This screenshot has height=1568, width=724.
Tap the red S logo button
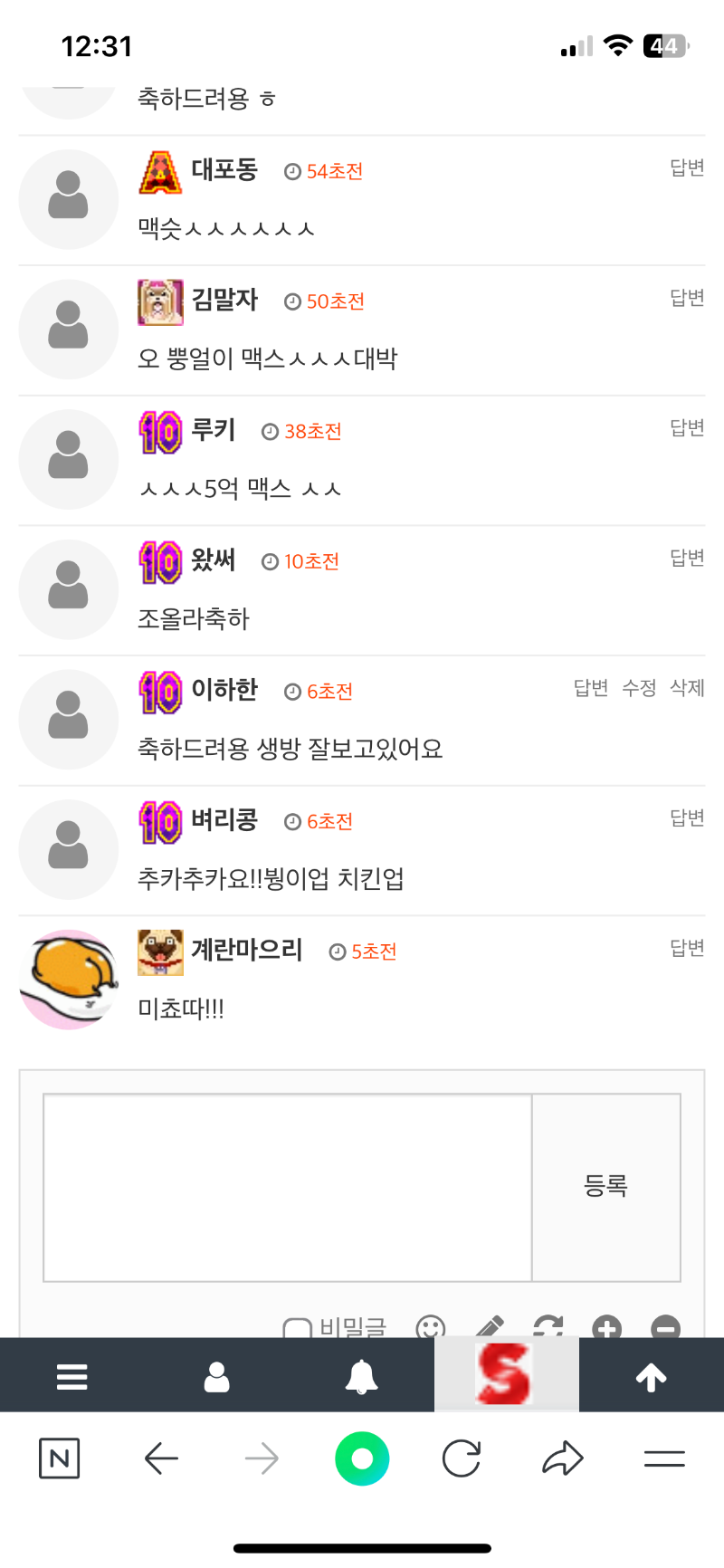coord(505,1374)
